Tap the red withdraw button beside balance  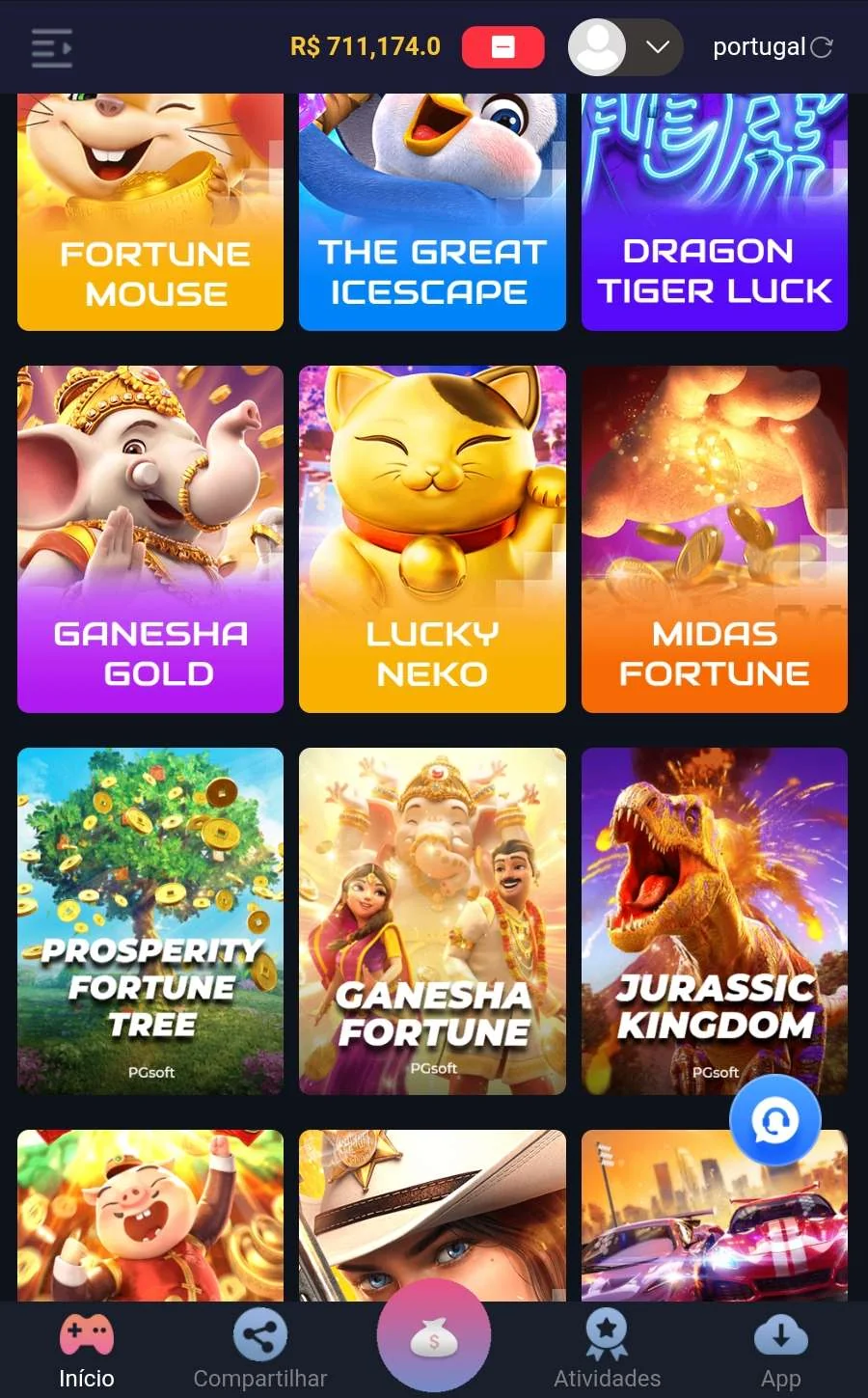click(502, 47)
